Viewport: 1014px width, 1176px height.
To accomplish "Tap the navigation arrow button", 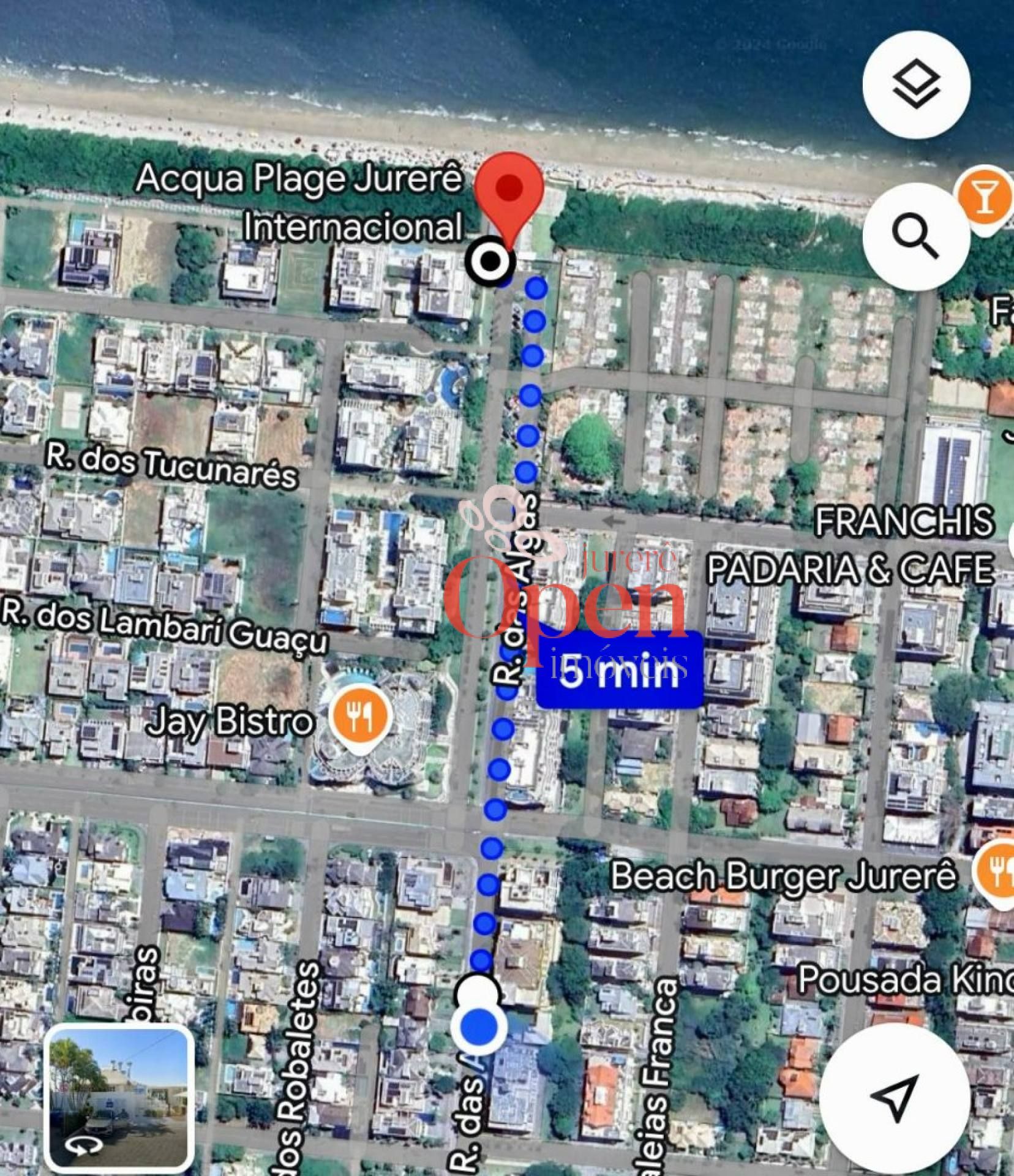I will pos(895,1098).
